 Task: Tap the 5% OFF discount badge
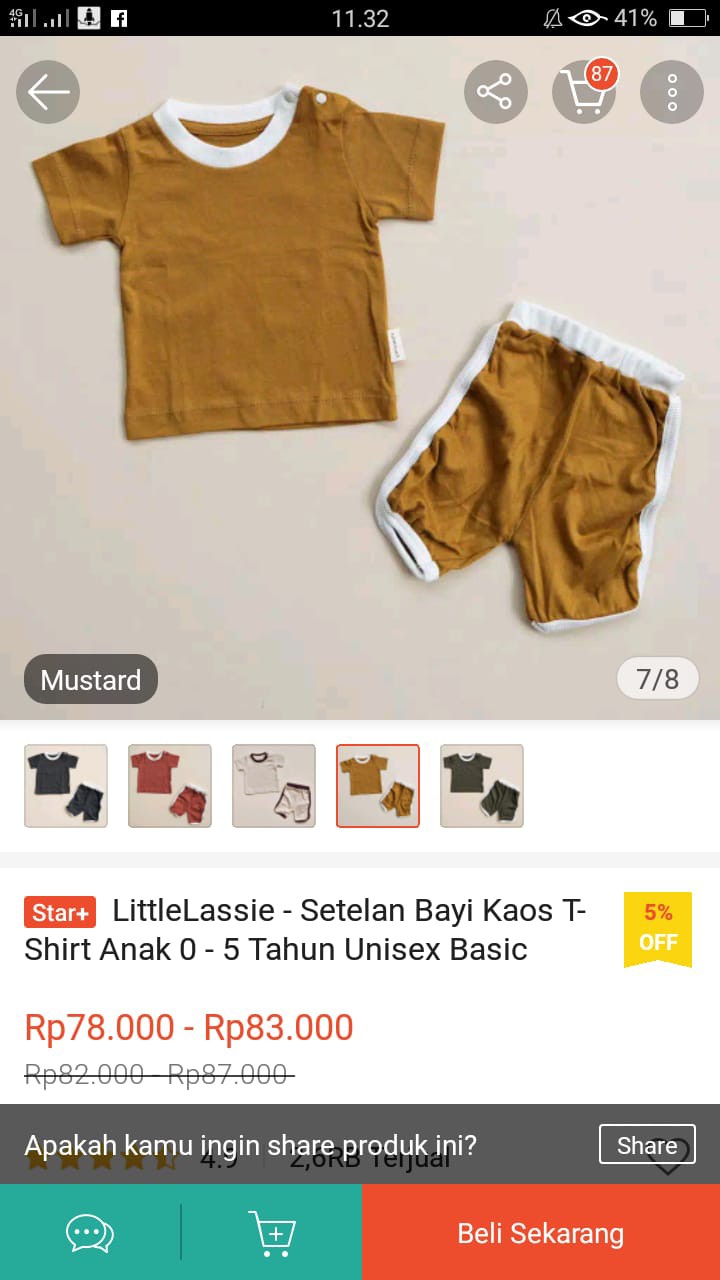657,930
